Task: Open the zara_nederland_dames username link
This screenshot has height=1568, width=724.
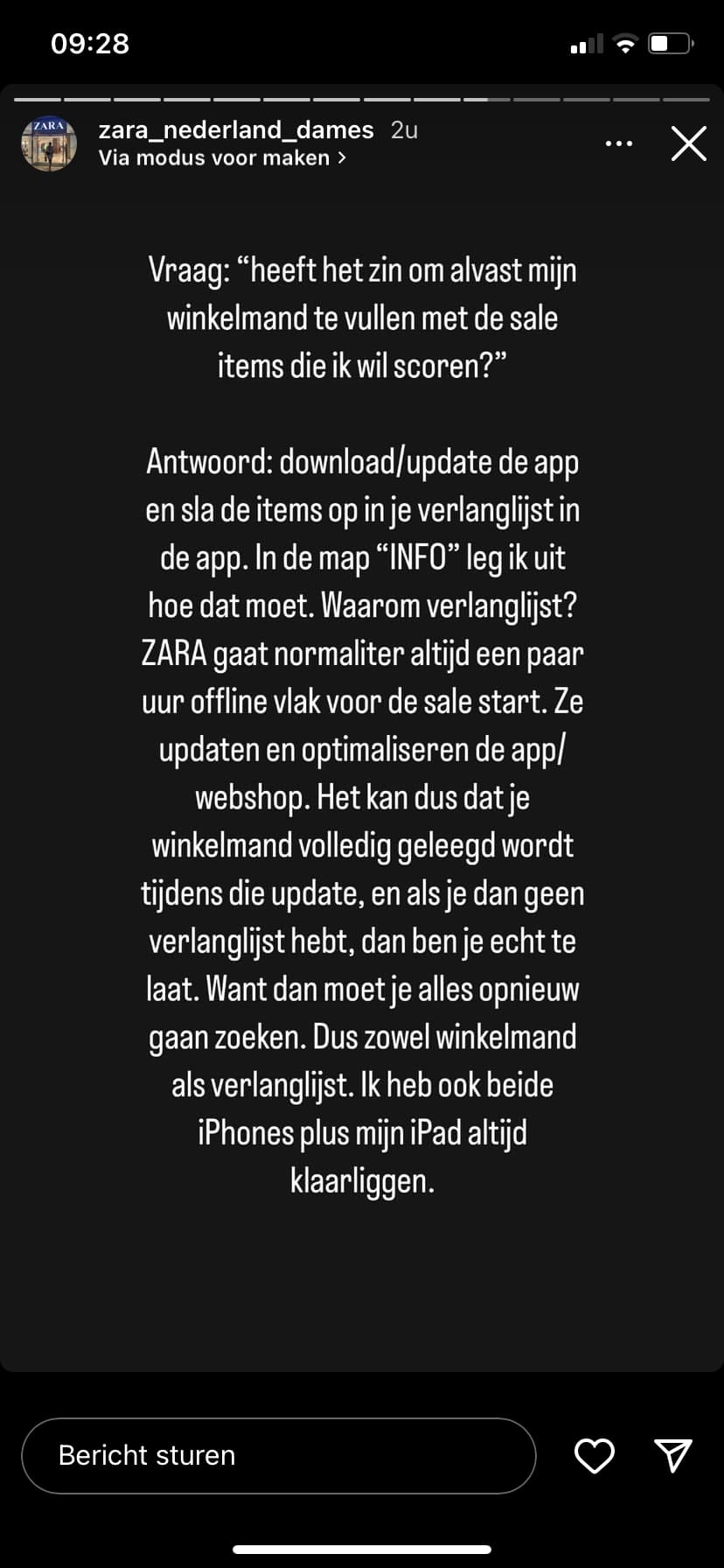Action: coord(236,129)
